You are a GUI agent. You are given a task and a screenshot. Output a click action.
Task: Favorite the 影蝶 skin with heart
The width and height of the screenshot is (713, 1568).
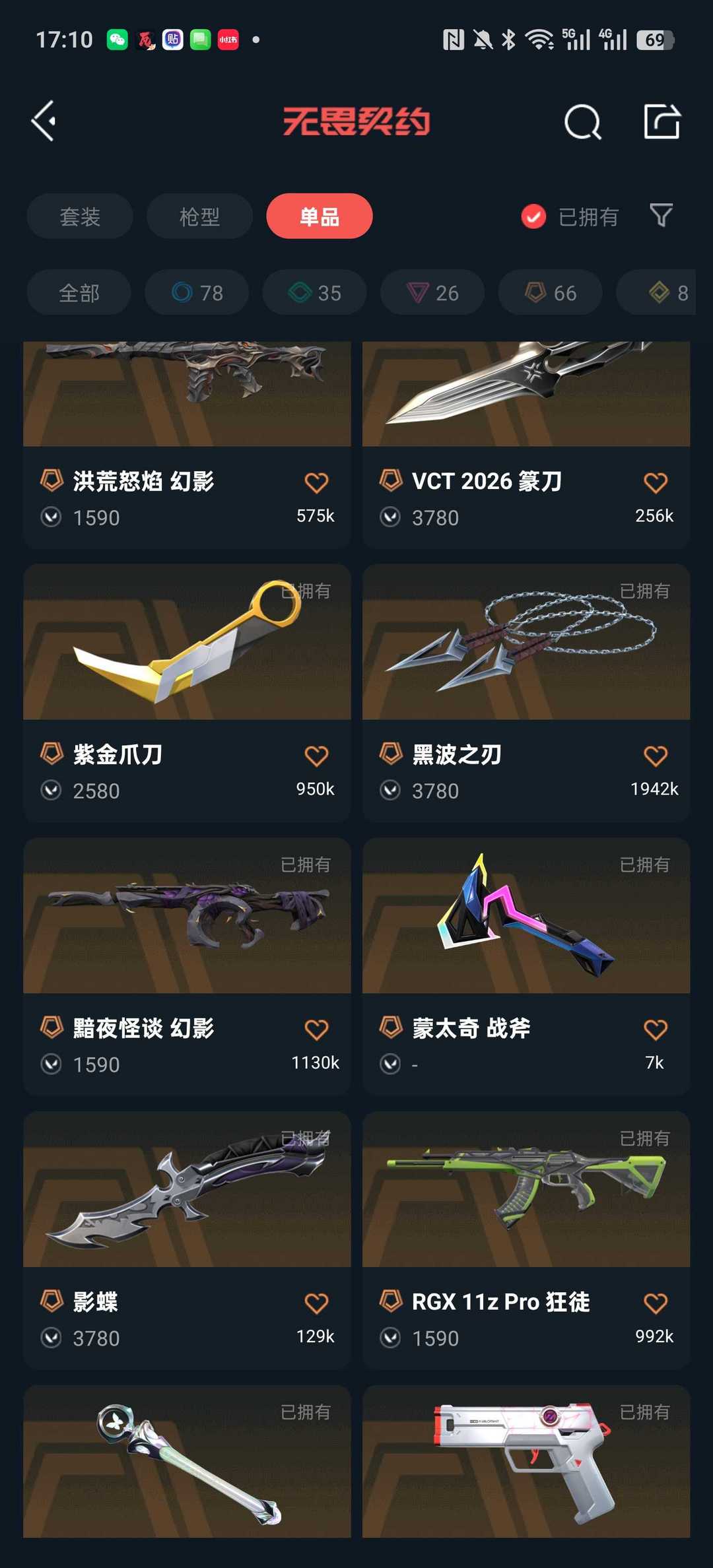tap(316, 1303)
